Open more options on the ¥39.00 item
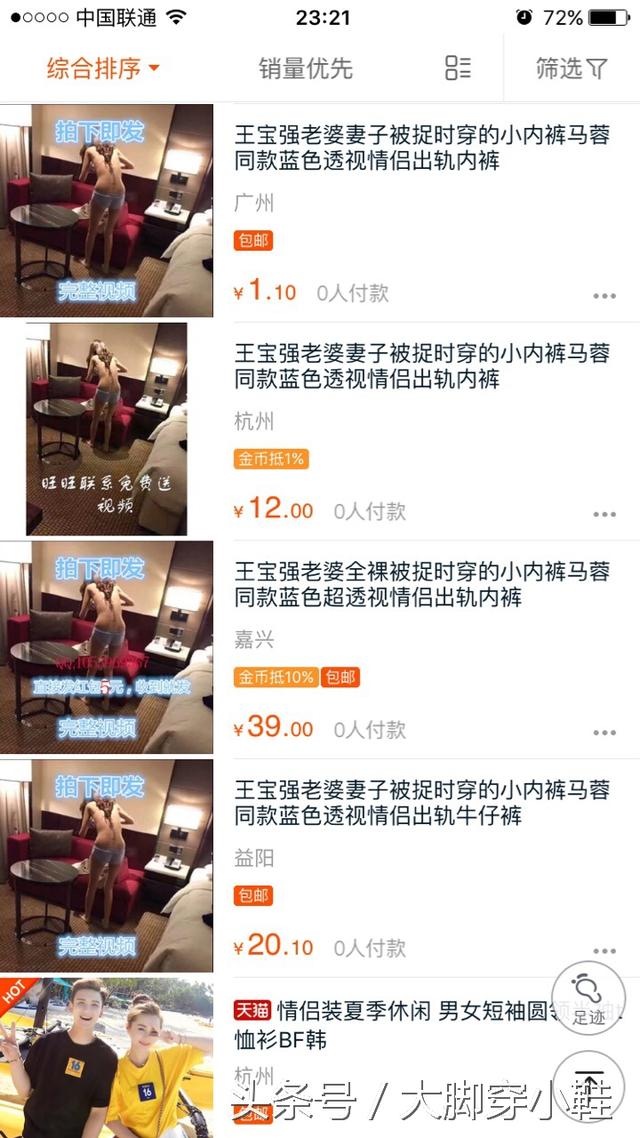This screenshot has height=1138, width=640. (x=604, y=732)
